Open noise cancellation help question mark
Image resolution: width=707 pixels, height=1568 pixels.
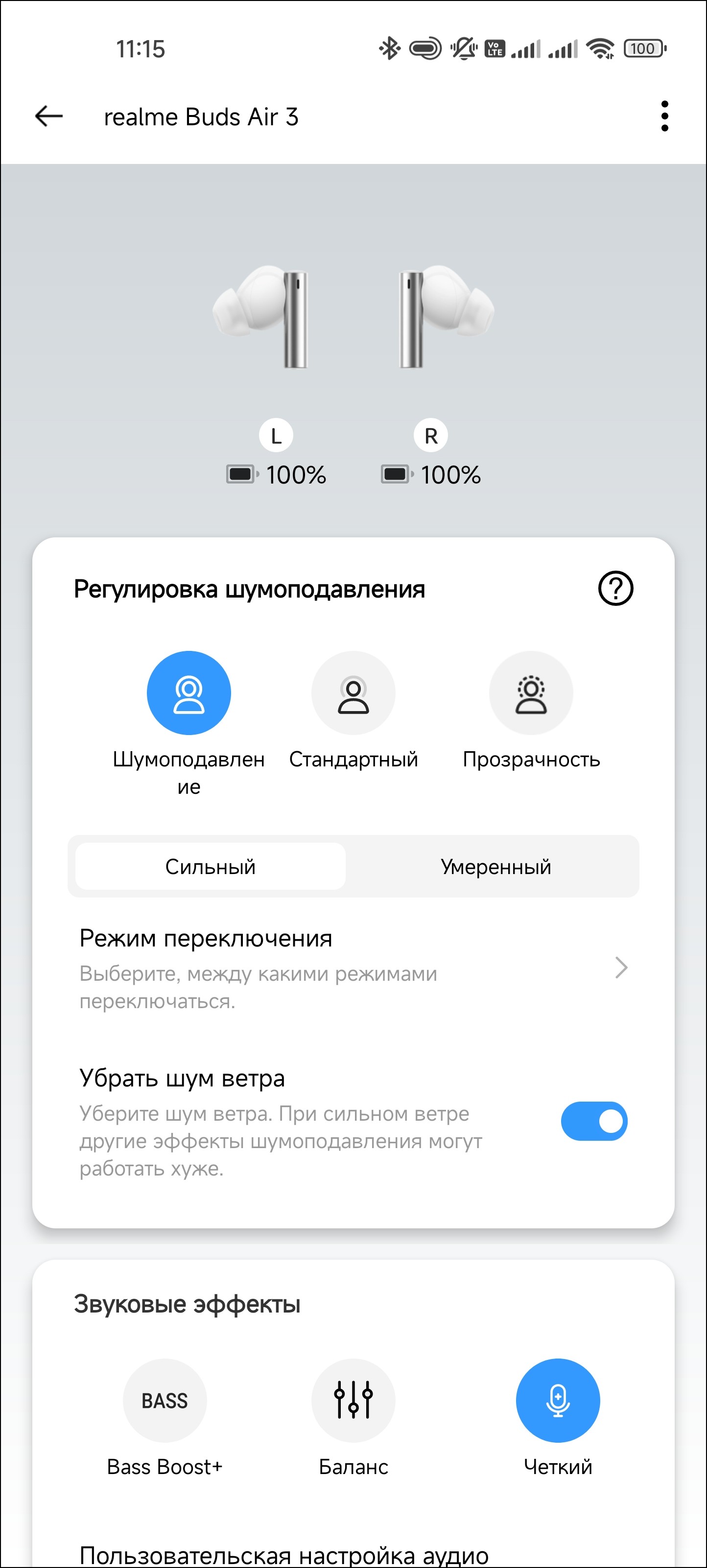pos(615,588)
